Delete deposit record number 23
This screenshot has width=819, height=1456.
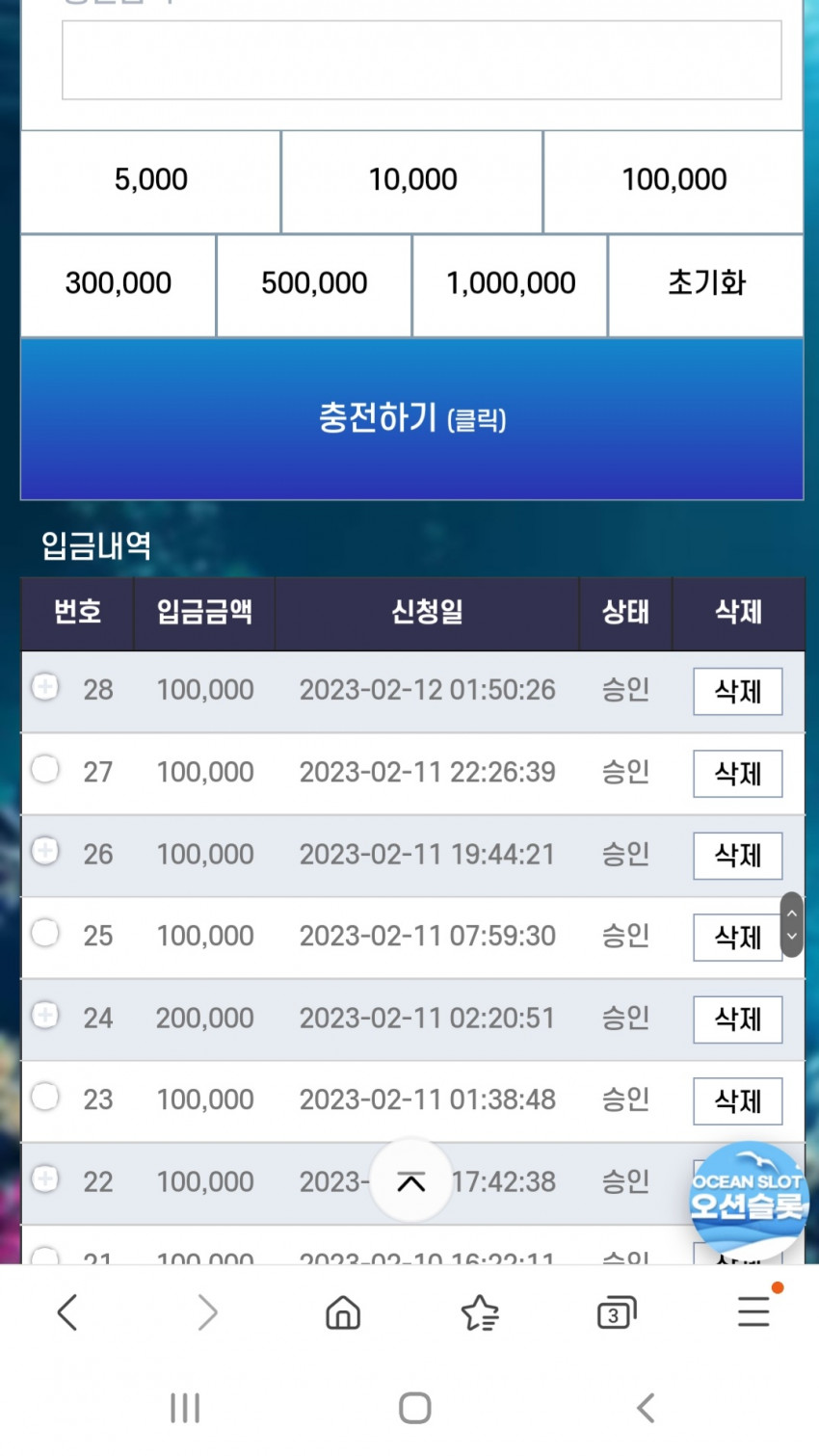click(737, 1100)
